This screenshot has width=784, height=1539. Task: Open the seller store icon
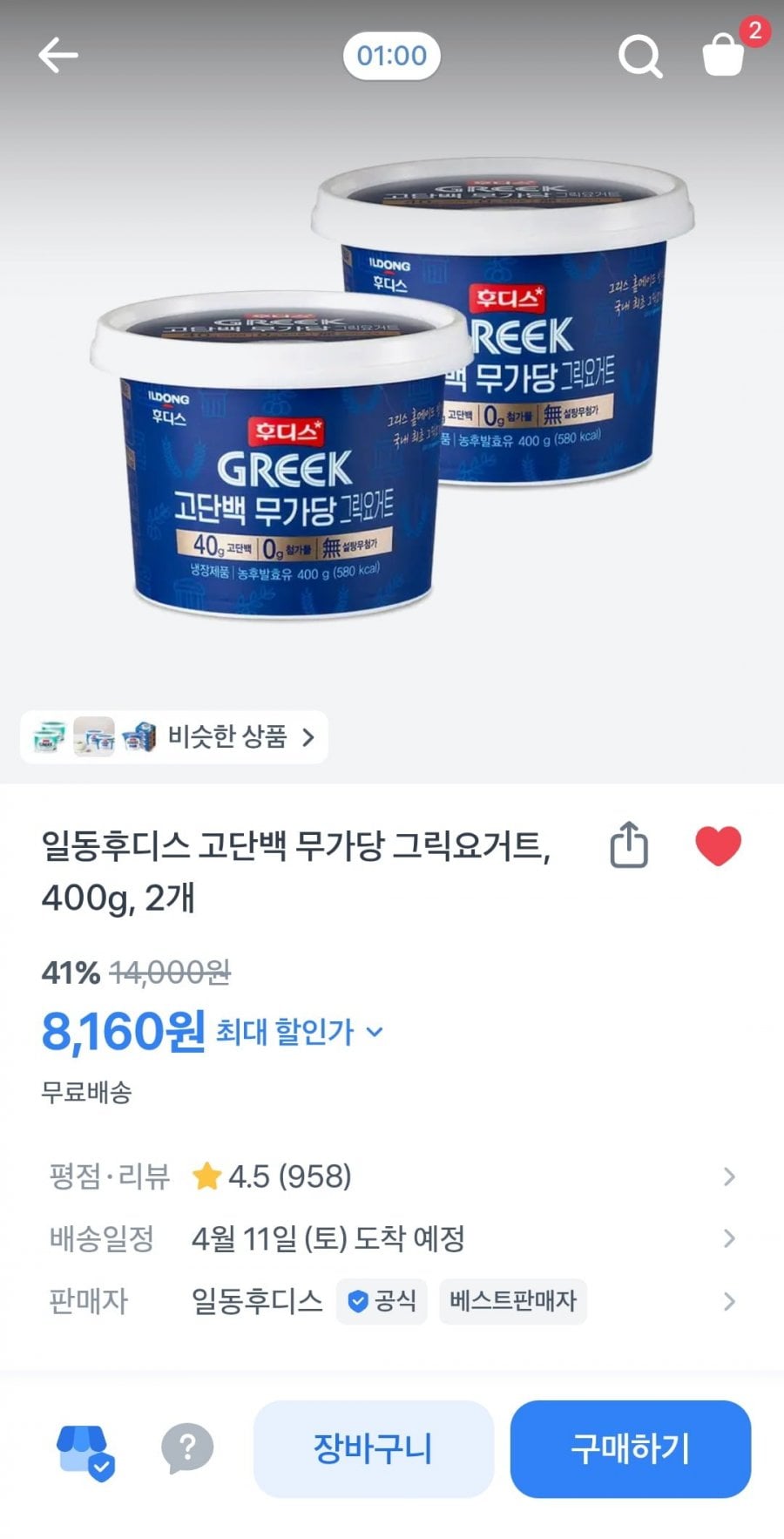(84, 1450)
